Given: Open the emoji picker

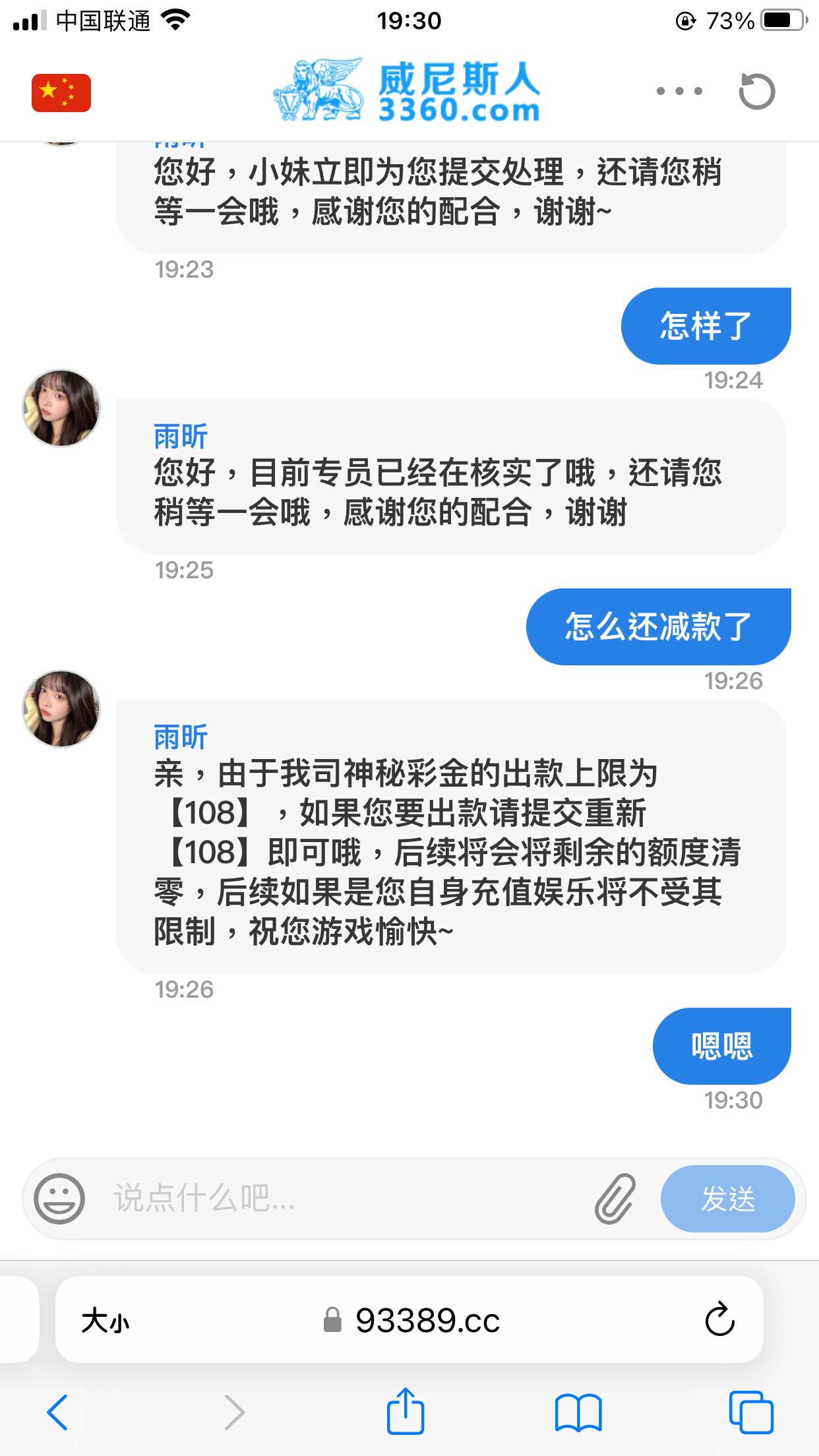Looking at the screenshot, I should [x=59, y=1198].
